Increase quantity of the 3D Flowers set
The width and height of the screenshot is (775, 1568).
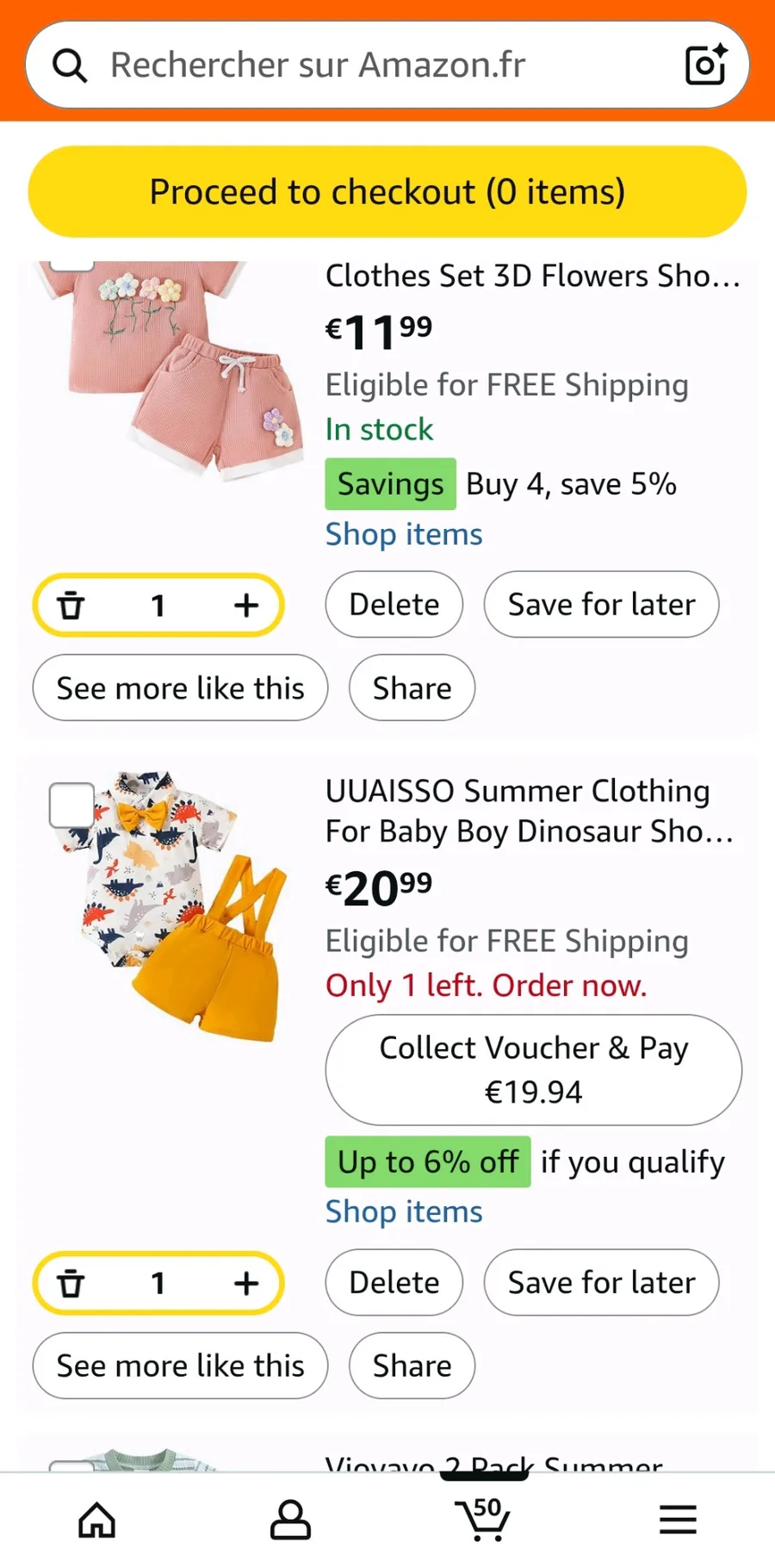246,606
